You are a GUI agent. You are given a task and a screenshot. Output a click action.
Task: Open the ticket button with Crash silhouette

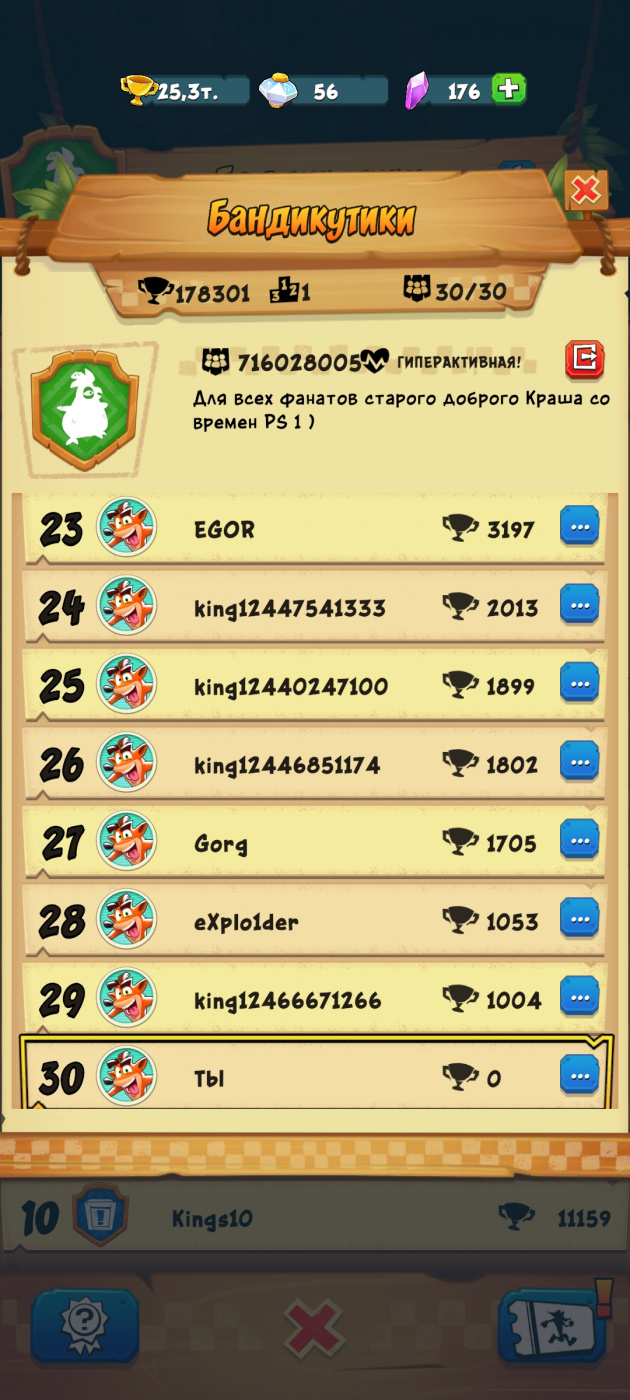point(553,1325)
